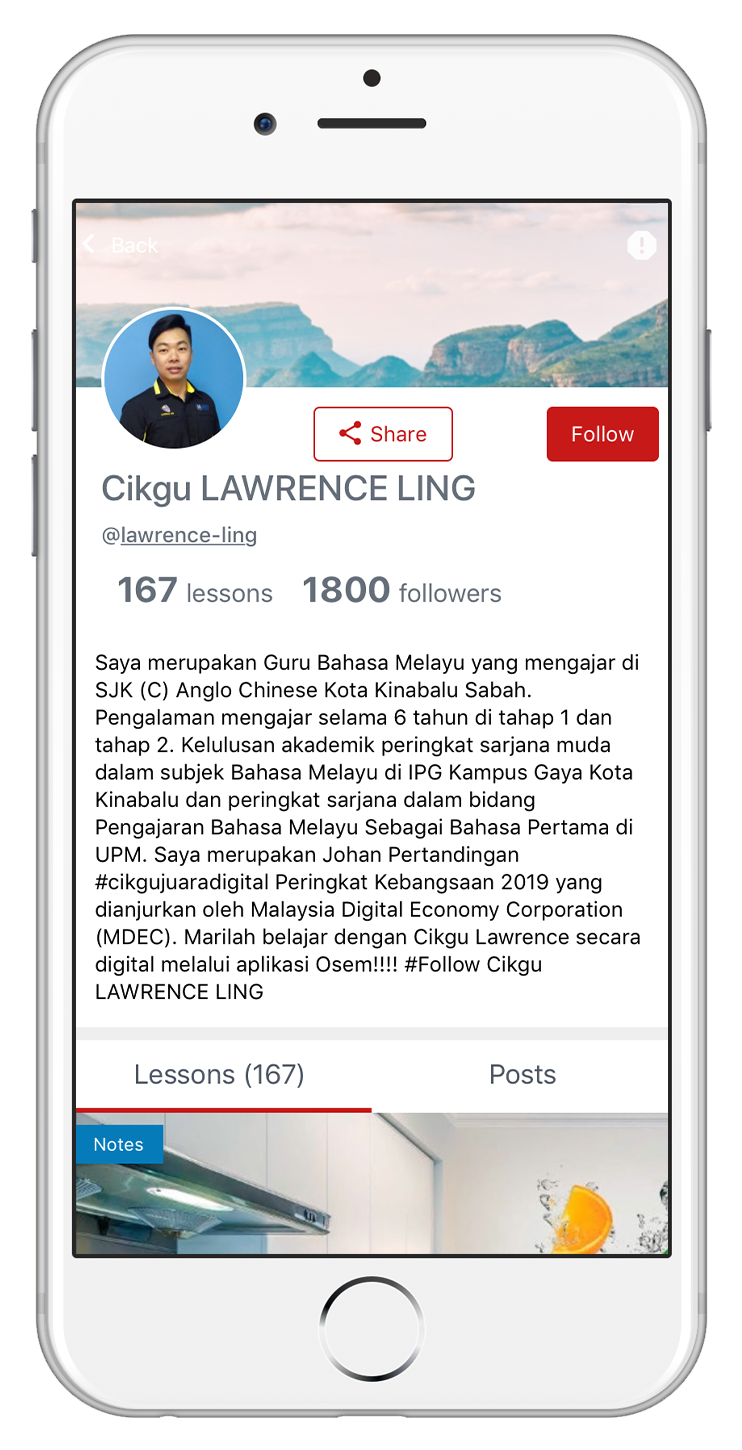
Task: Report this profile via exclamation icon
Action: [641, 245]
